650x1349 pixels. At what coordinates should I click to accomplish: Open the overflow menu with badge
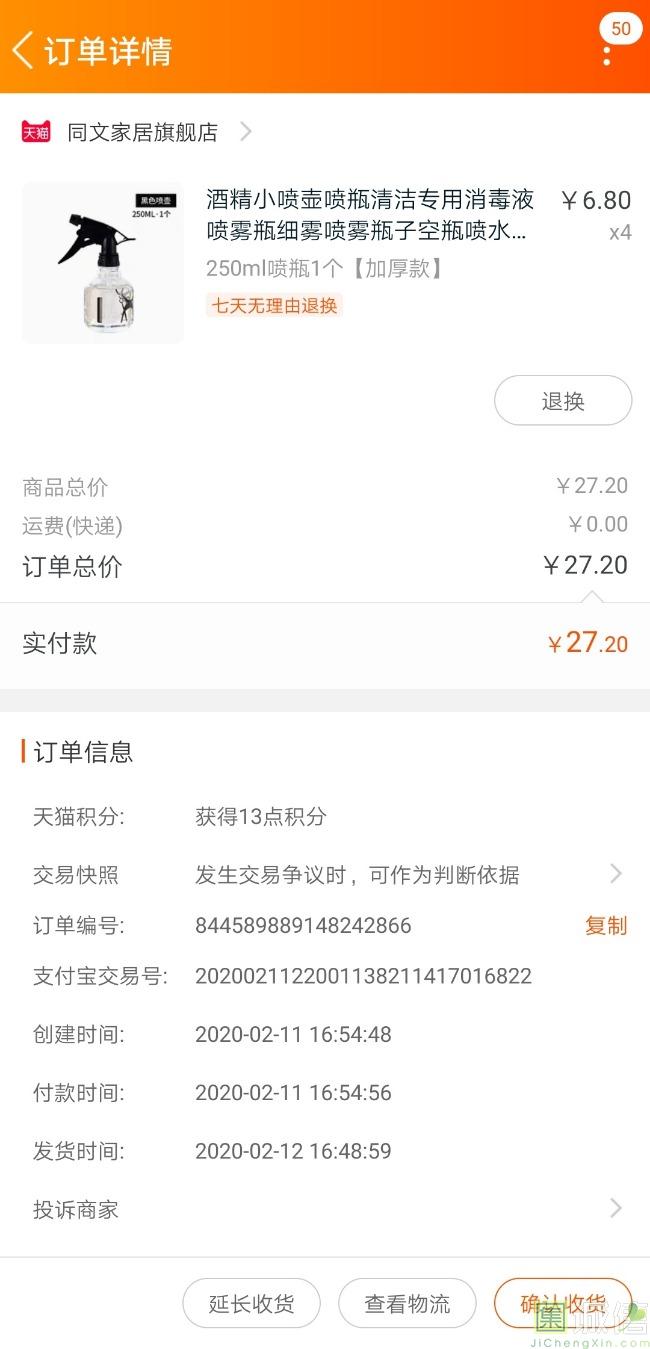(x=607, y=52)
